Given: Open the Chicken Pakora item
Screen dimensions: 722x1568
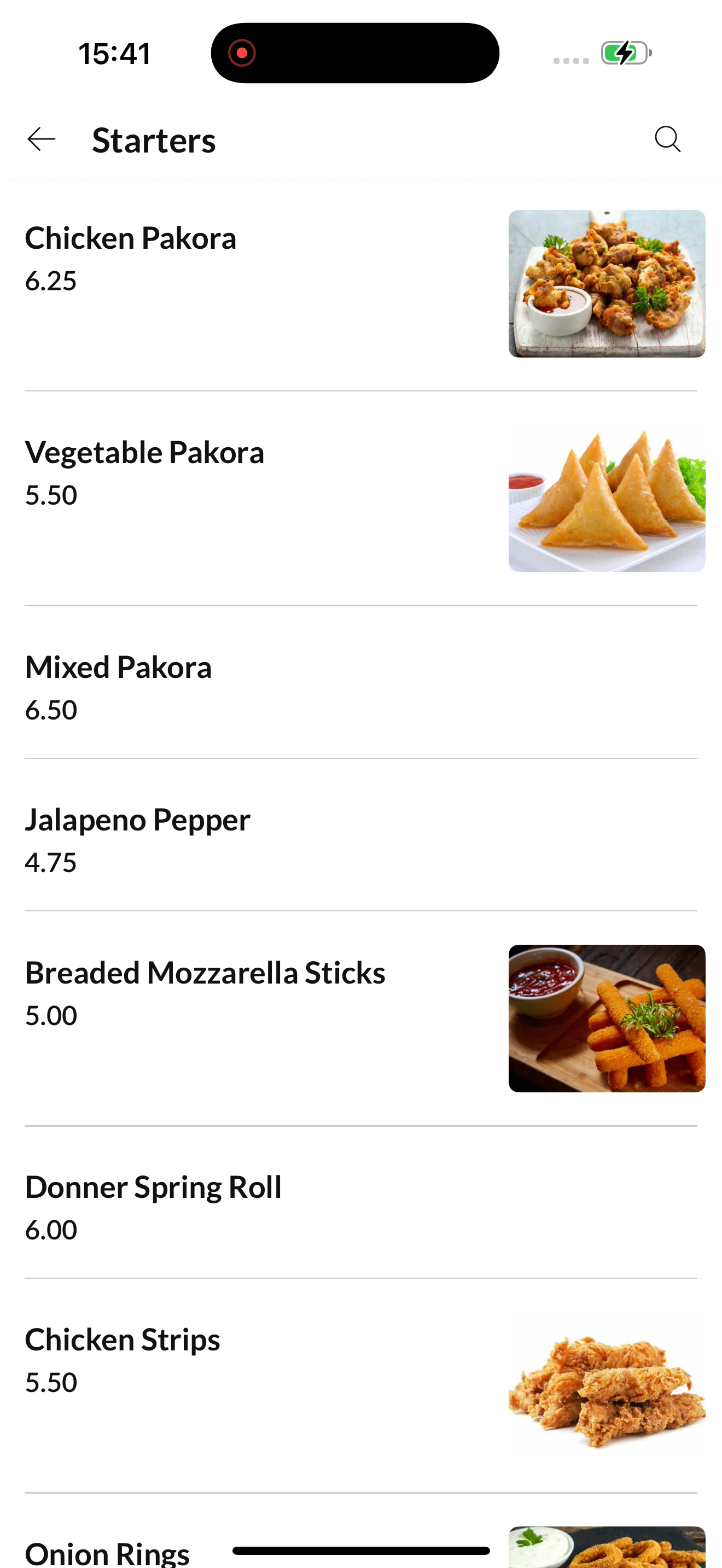Looking at the screenshot, I should coord(361,284).
